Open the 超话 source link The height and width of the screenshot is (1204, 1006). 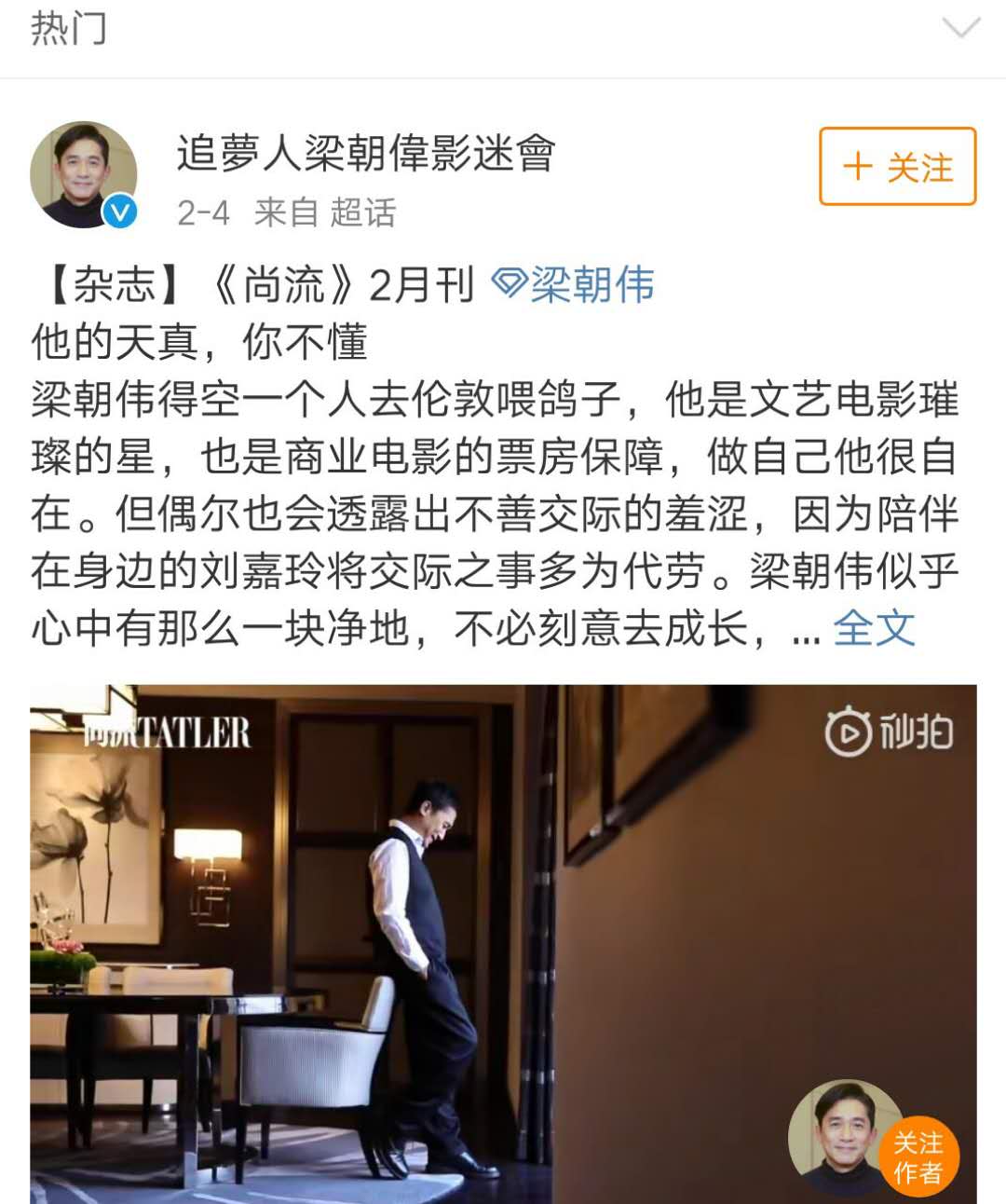point(362,212)
